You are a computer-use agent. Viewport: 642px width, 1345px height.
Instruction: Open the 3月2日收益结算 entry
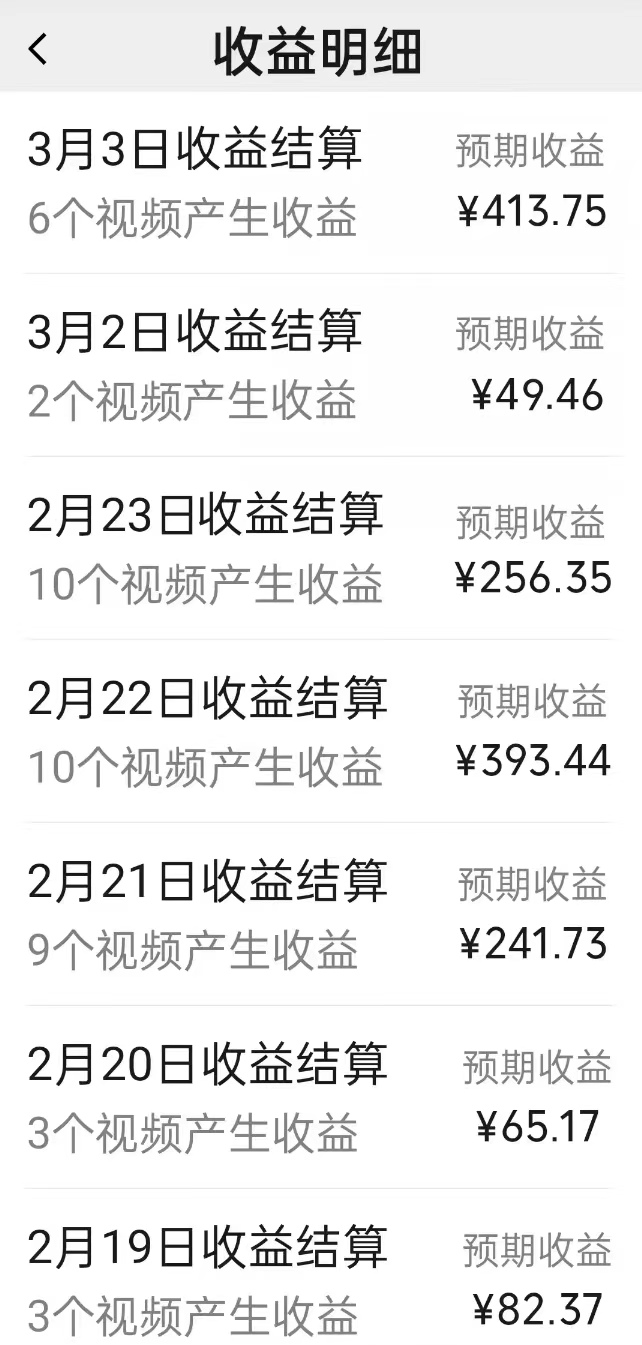point(320,365)
